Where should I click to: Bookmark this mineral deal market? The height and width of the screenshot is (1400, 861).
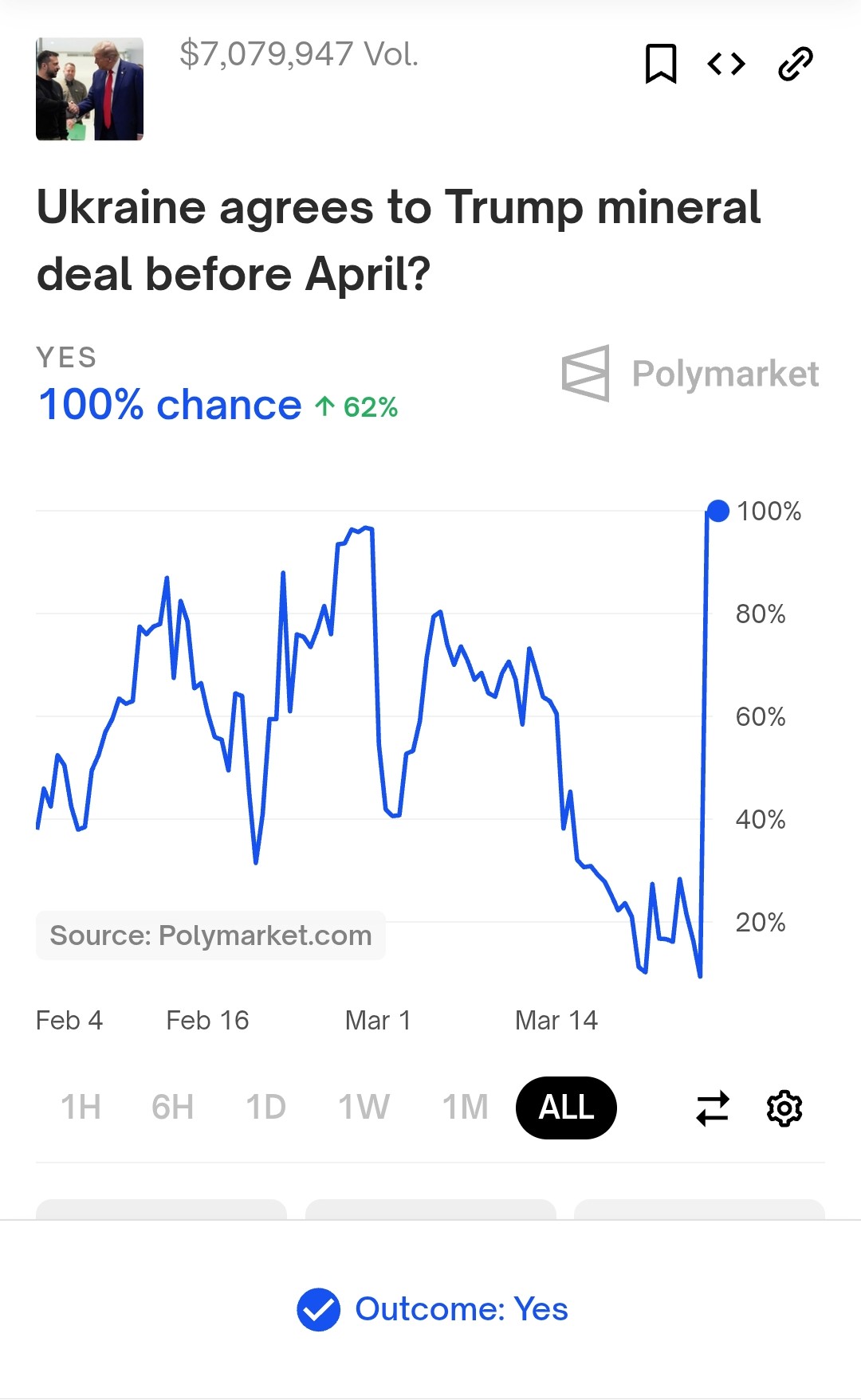661,64
